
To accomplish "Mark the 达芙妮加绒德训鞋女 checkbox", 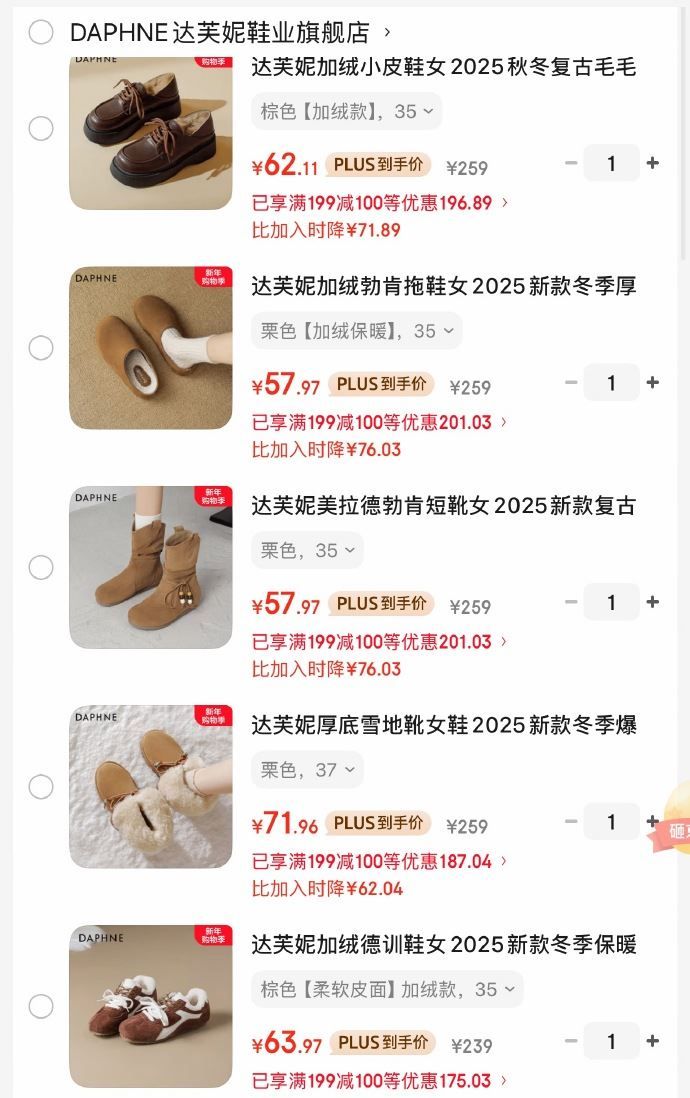I will (x=41, y=1006).
